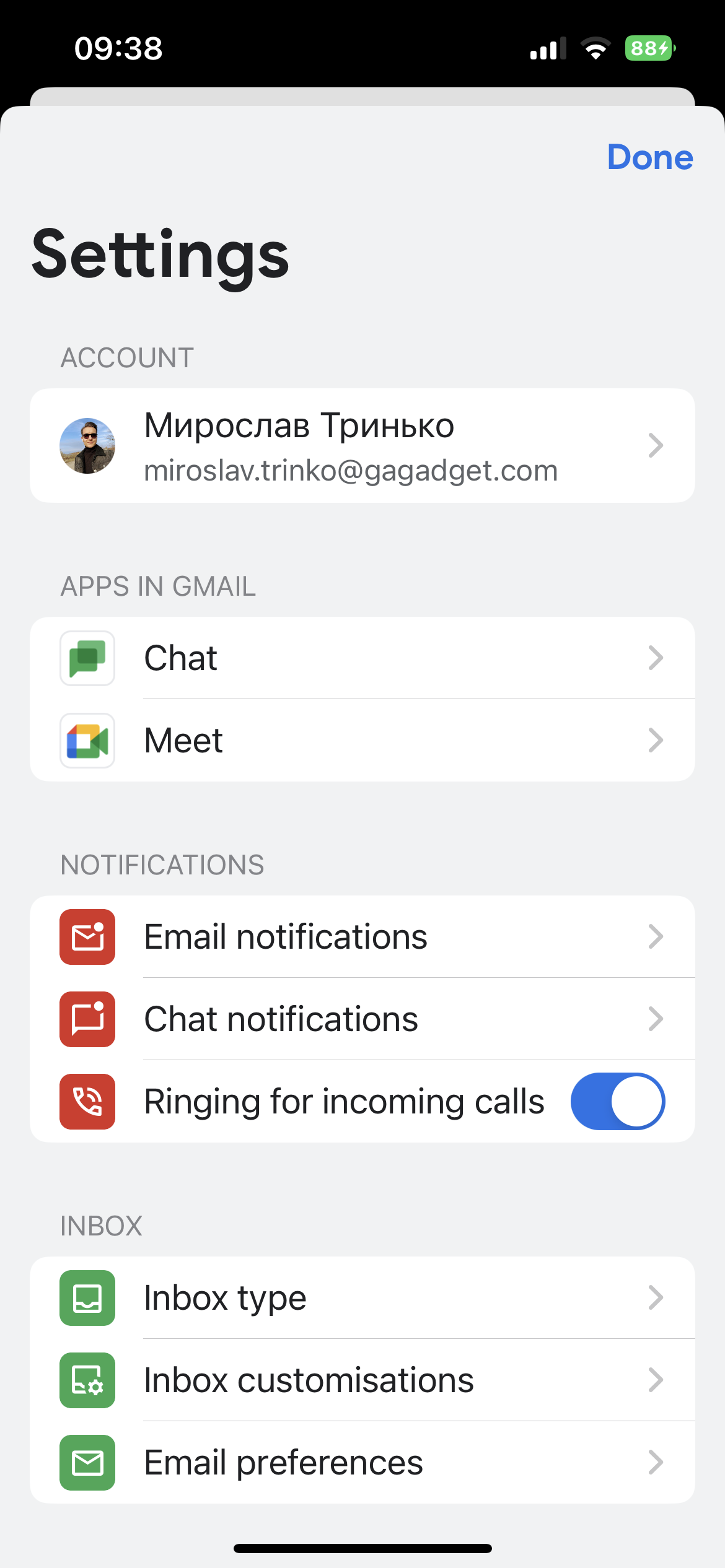Open Chat settings under Apps in Gmail
The width and height of the screenshot is (725, 1568).
click(x=362, y=658)
